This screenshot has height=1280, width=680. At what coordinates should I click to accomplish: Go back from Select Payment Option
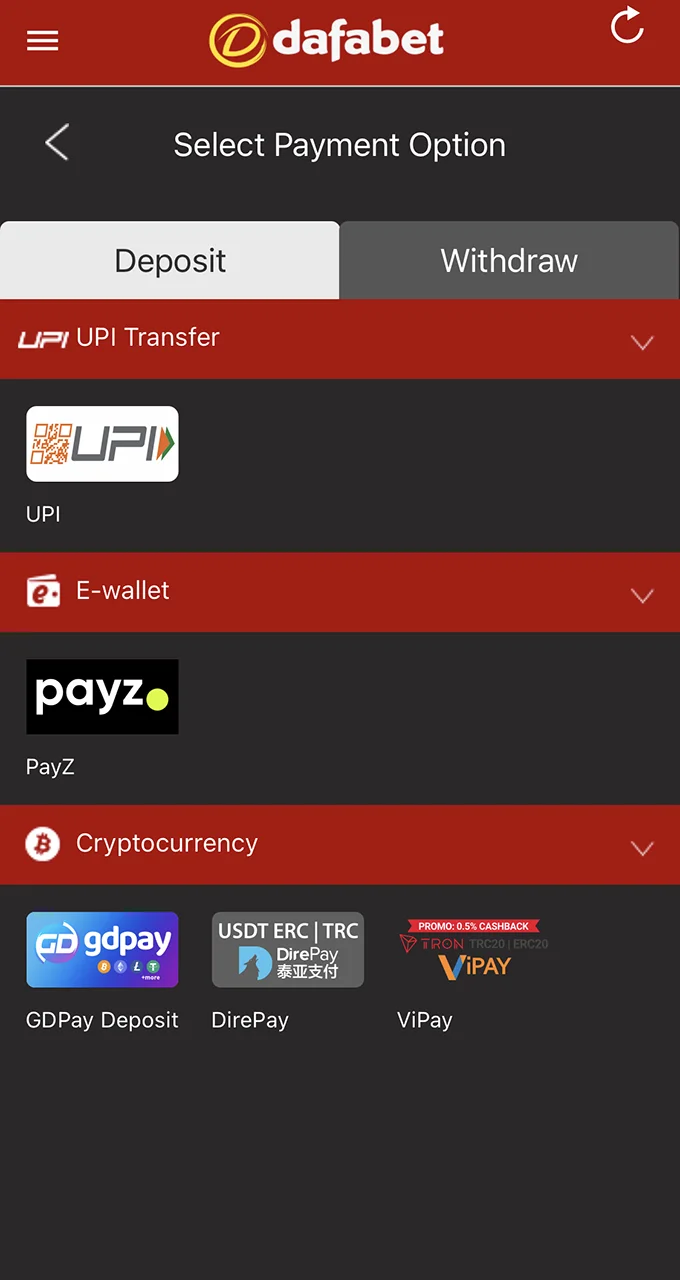pyautogui.click(x=57, y=143)
